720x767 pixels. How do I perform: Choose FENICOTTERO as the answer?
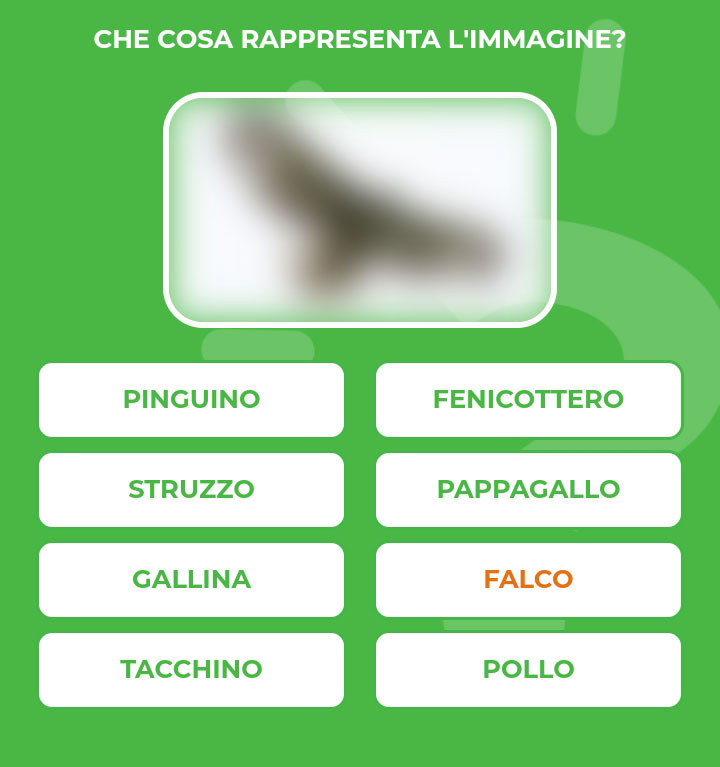(528, 399)
